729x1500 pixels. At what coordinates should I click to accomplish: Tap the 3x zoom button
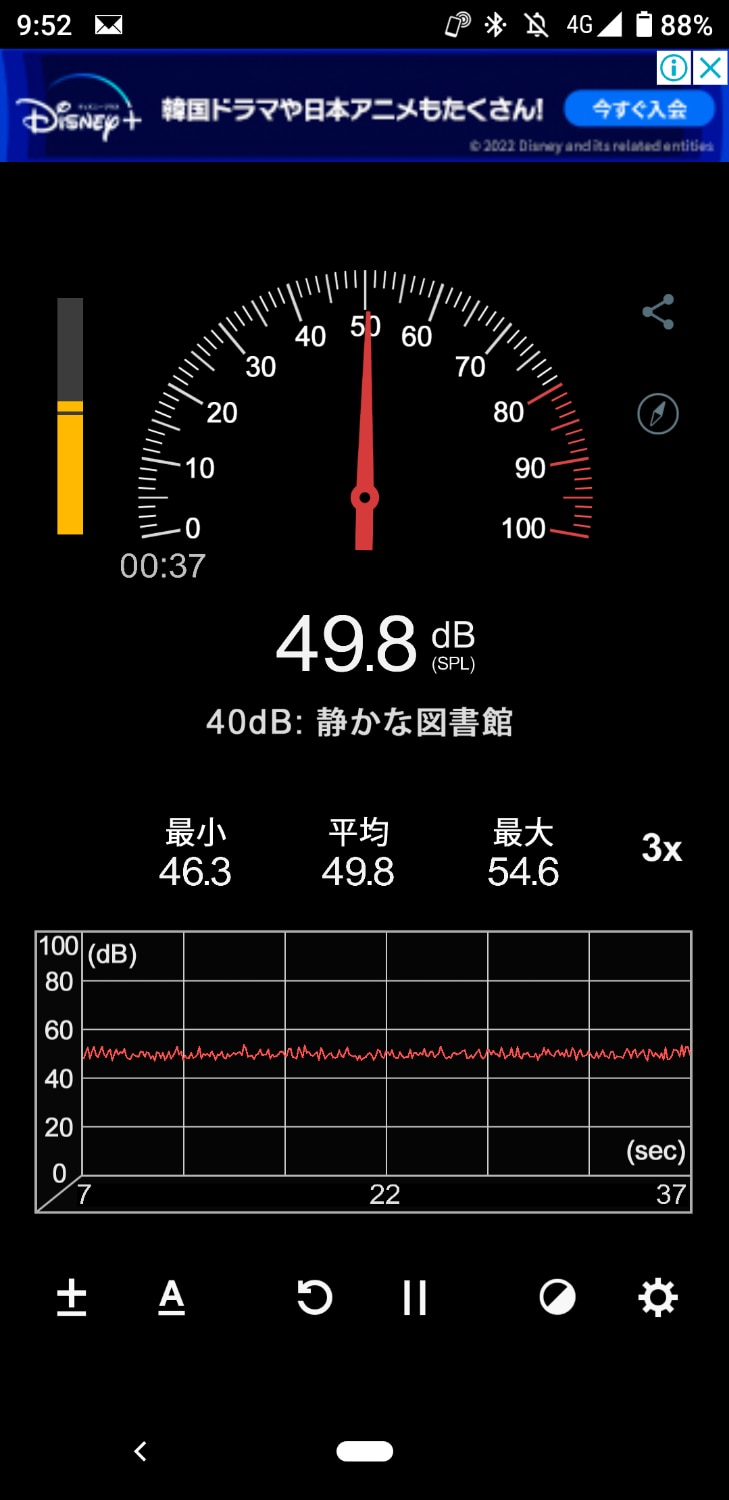tap(661, 849)
